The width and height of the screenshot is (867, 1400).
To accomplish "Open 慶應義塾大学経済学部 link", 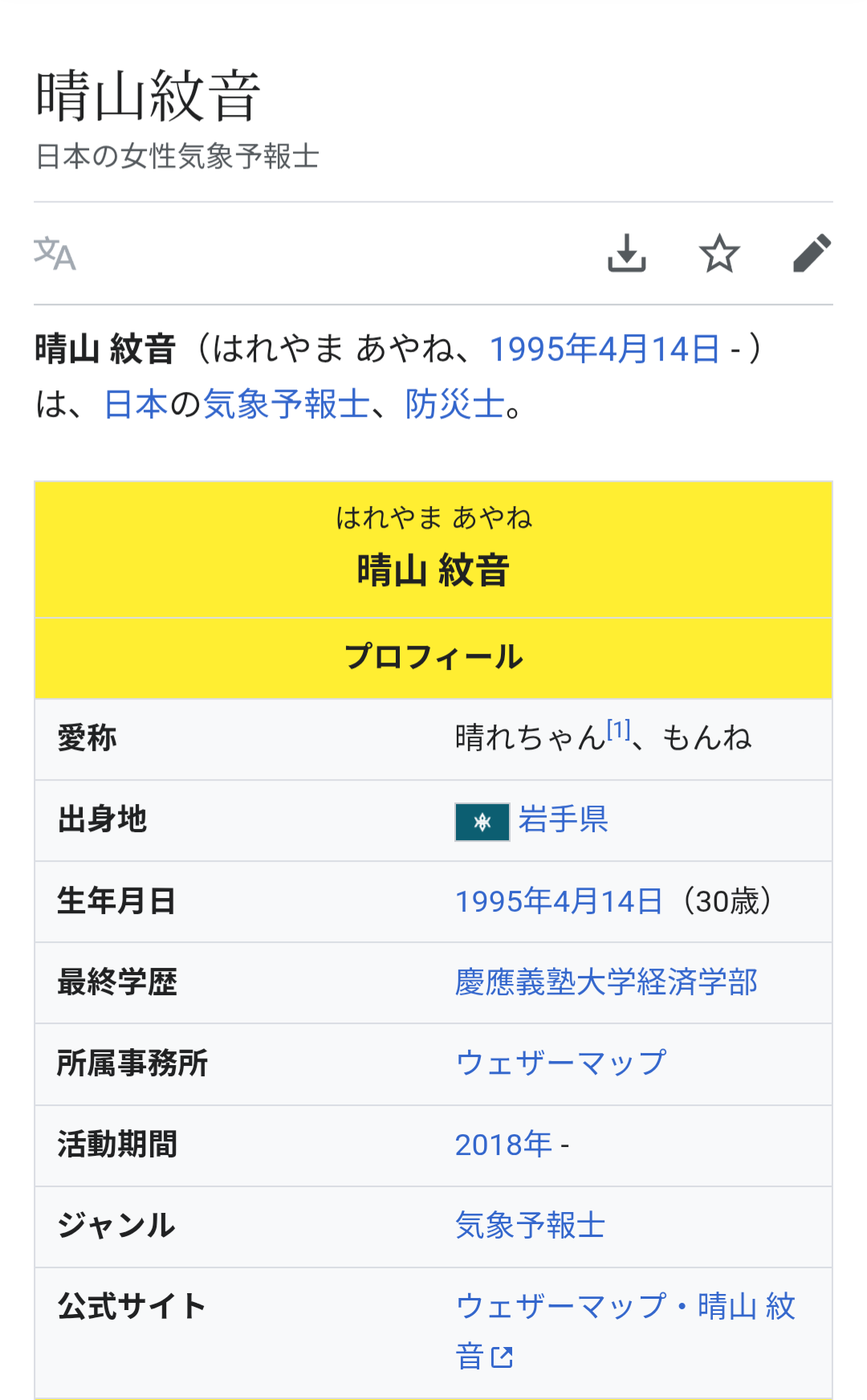I will 606,982.
